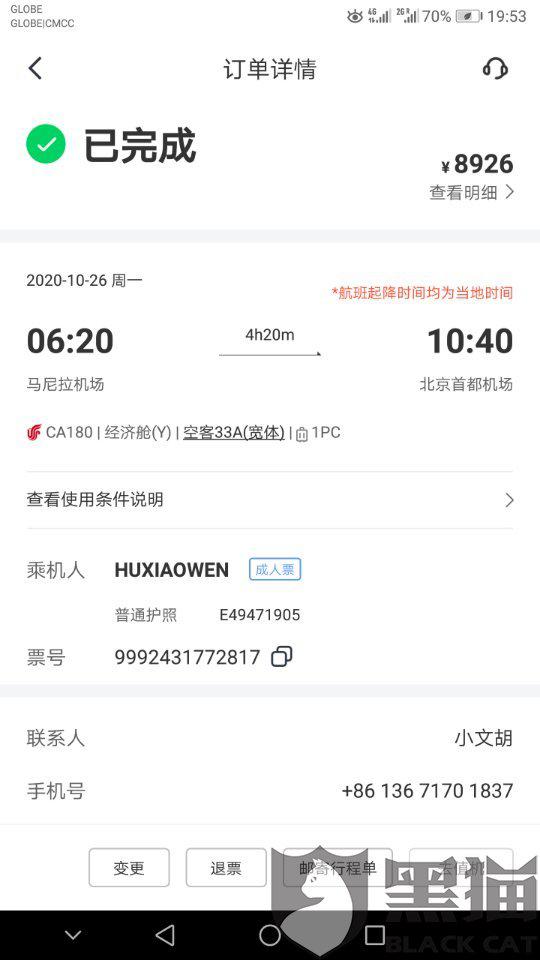540x960 pixels.
Task: Tap the 邮寄行程单 button
Action: click(x=337, y=868)
